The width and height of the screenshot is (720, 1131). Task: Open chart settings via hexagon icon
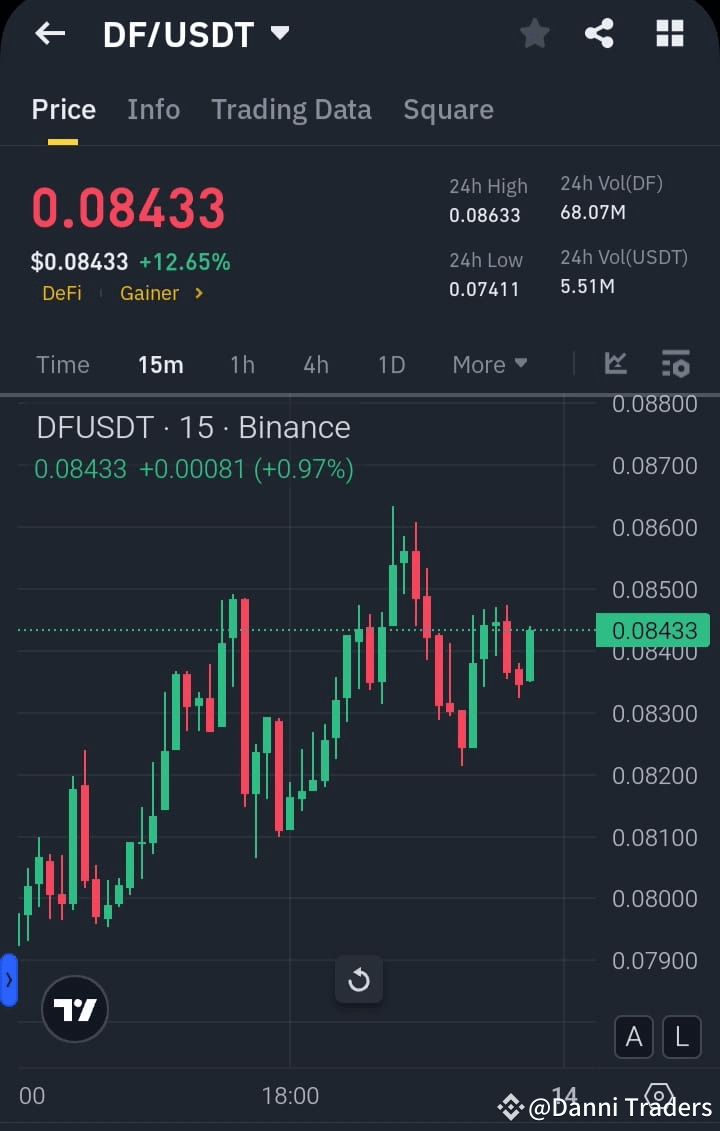pos(659,1096)
